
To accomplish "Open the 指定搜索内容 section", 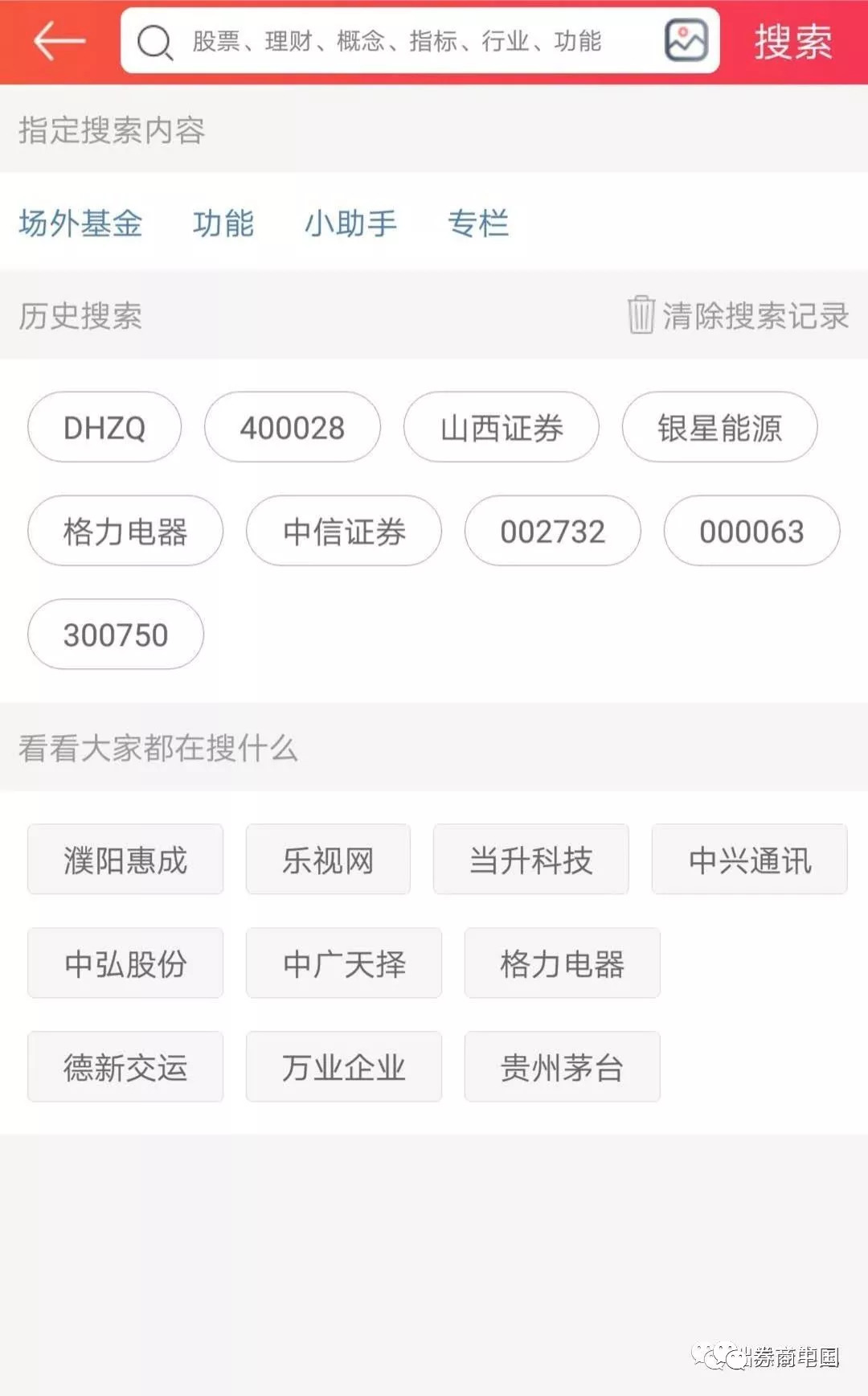I will (x=109, y=131).
